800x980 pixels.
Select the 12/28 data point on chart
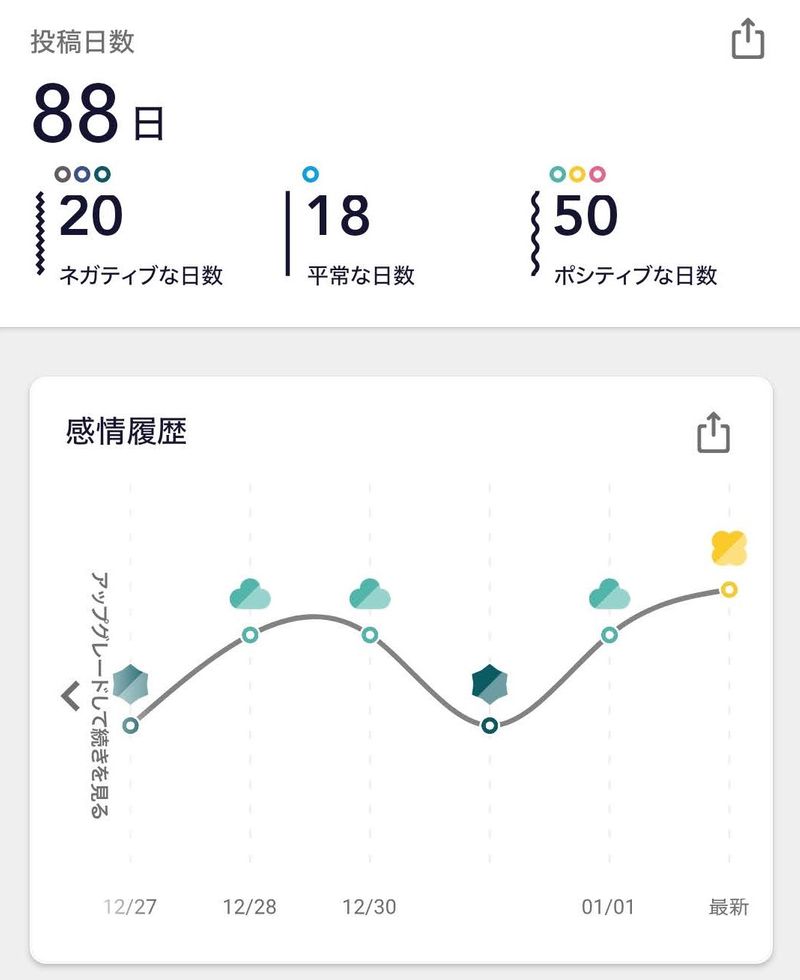(250, 635)
